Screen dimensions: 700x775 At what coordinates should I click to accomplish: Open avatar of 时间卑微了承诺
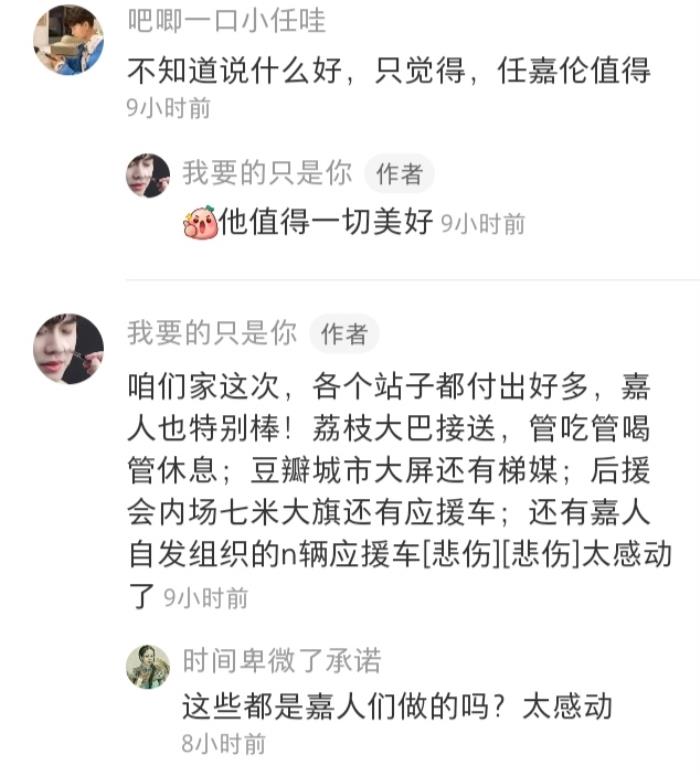click(x=147, y=665)
